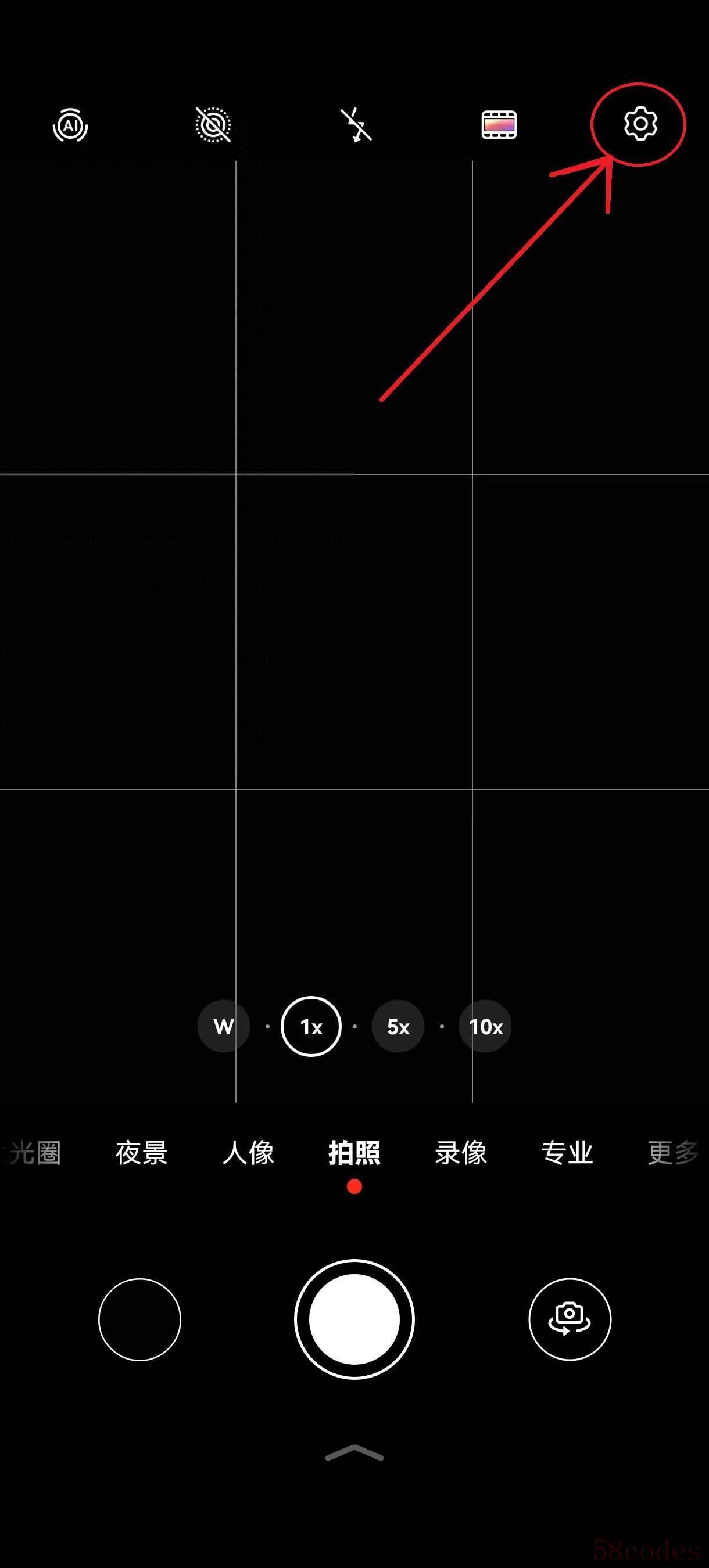Switch to 专业 pro mode

click(x=567, y=1152)
